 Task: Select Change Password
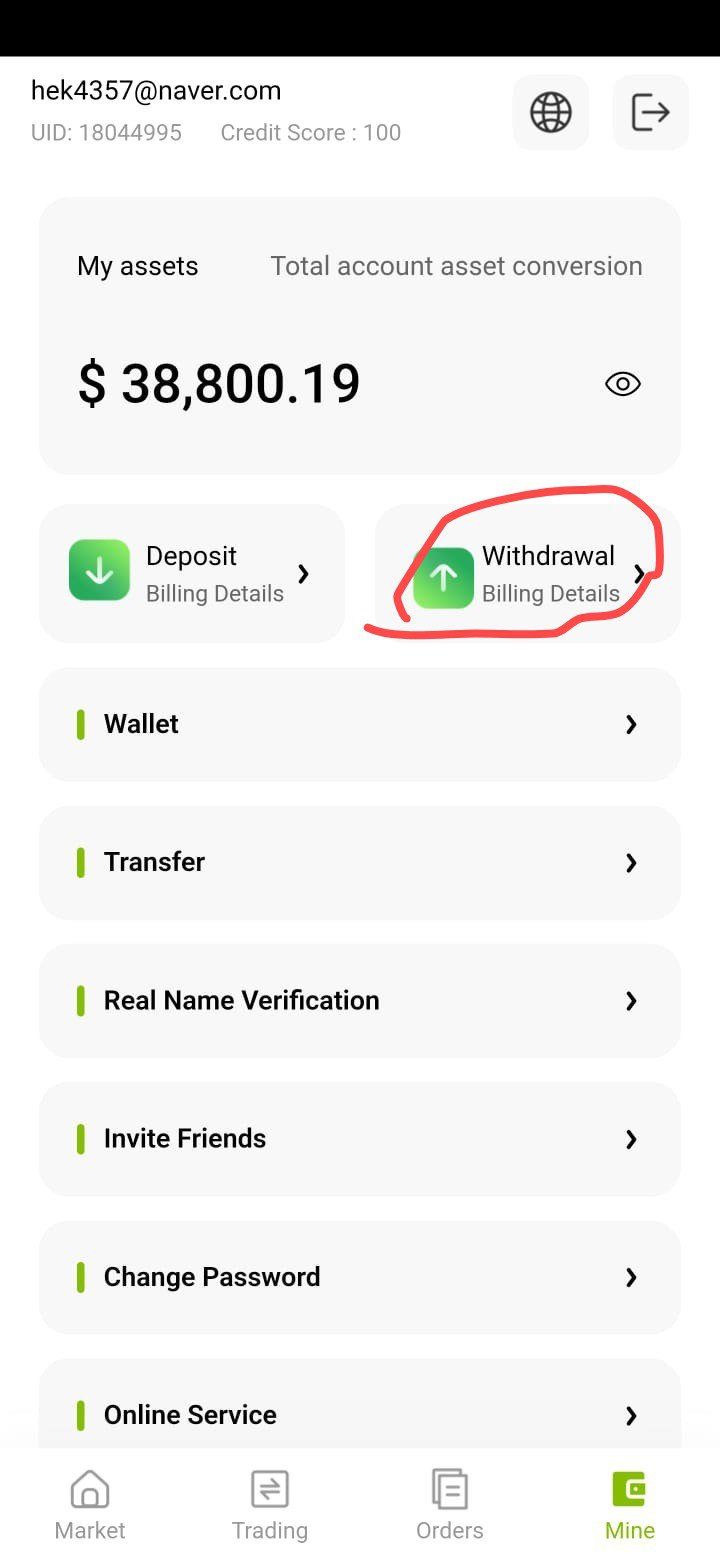360,1277
